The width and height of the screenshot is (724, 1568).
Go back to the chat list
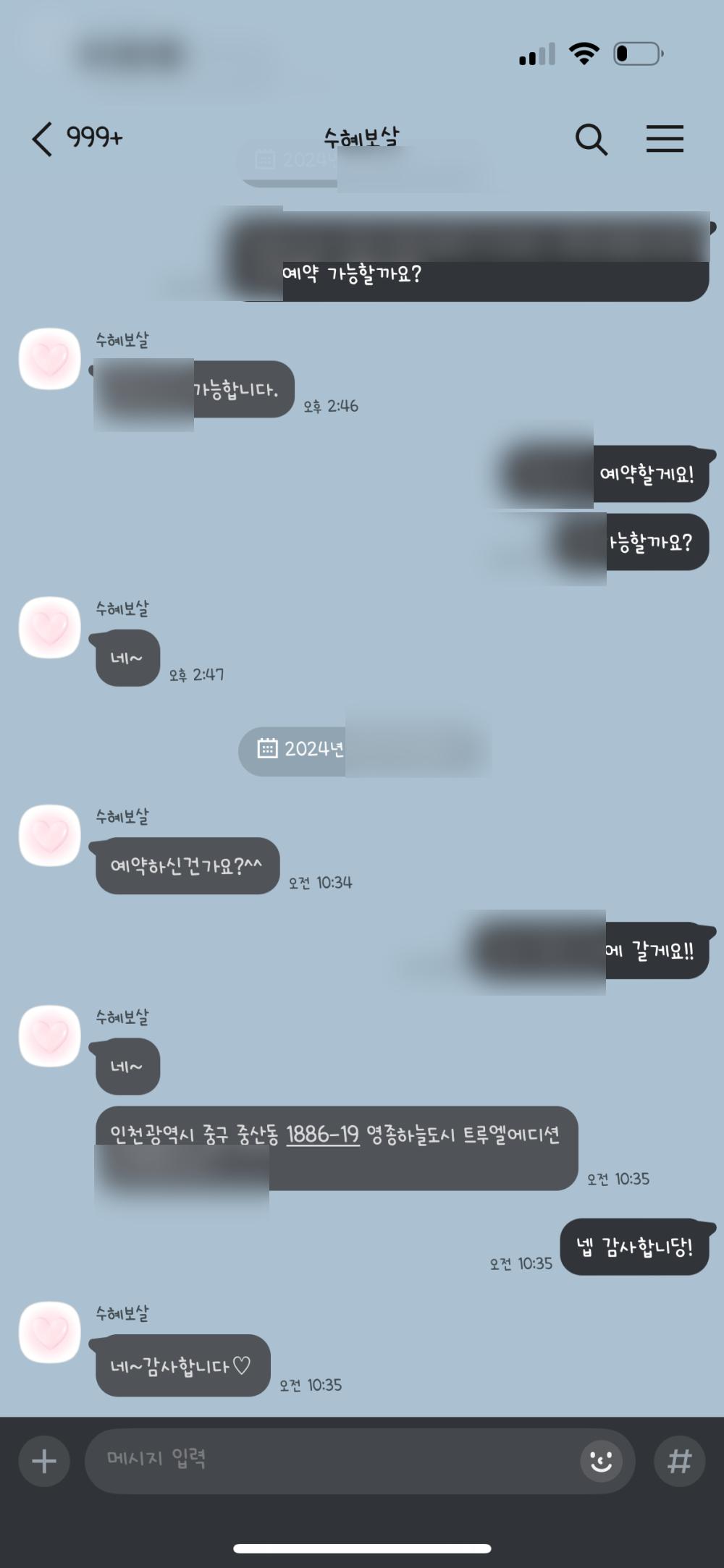(x=43, y=138)
